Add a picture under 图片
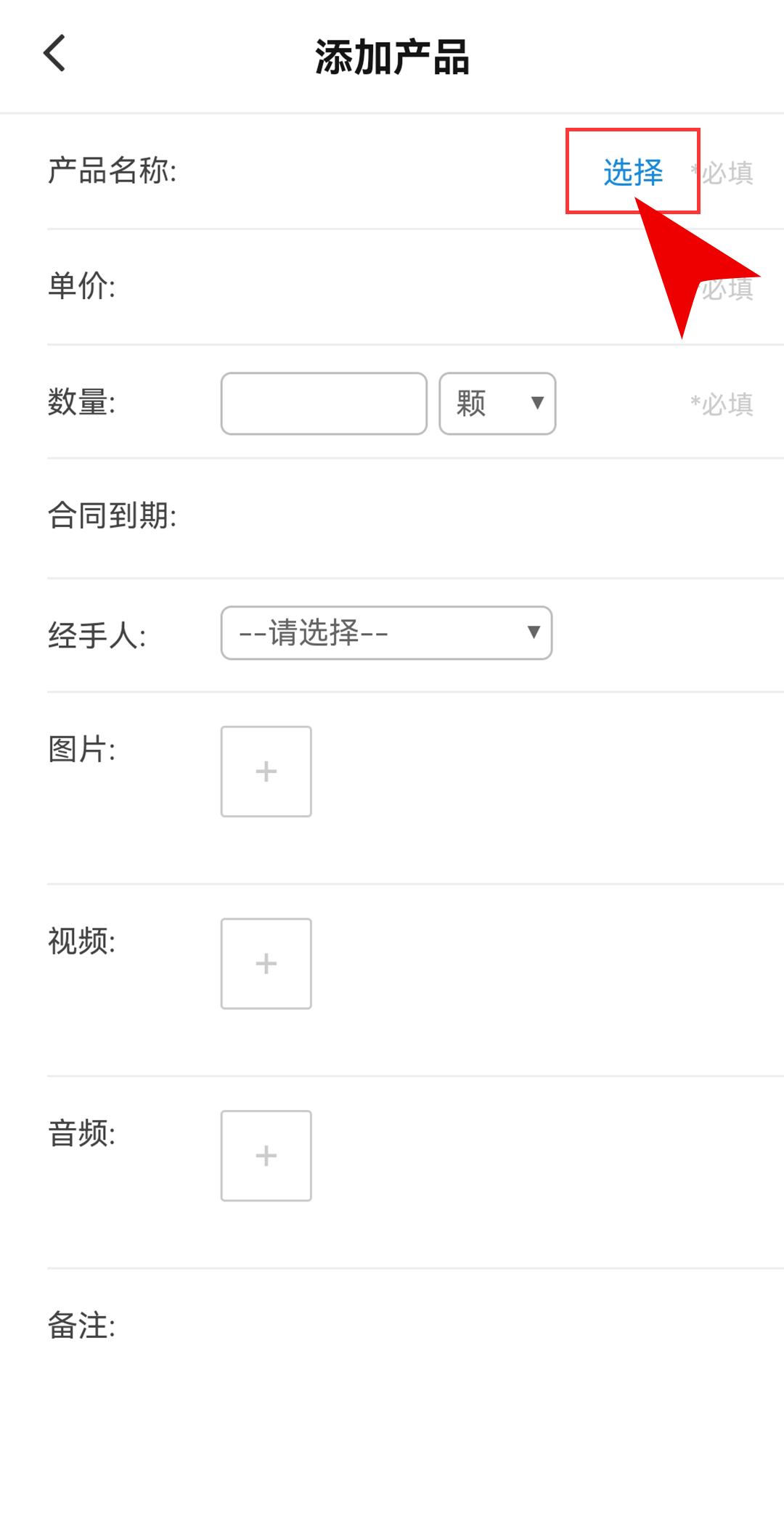 [x=266, y=772]
